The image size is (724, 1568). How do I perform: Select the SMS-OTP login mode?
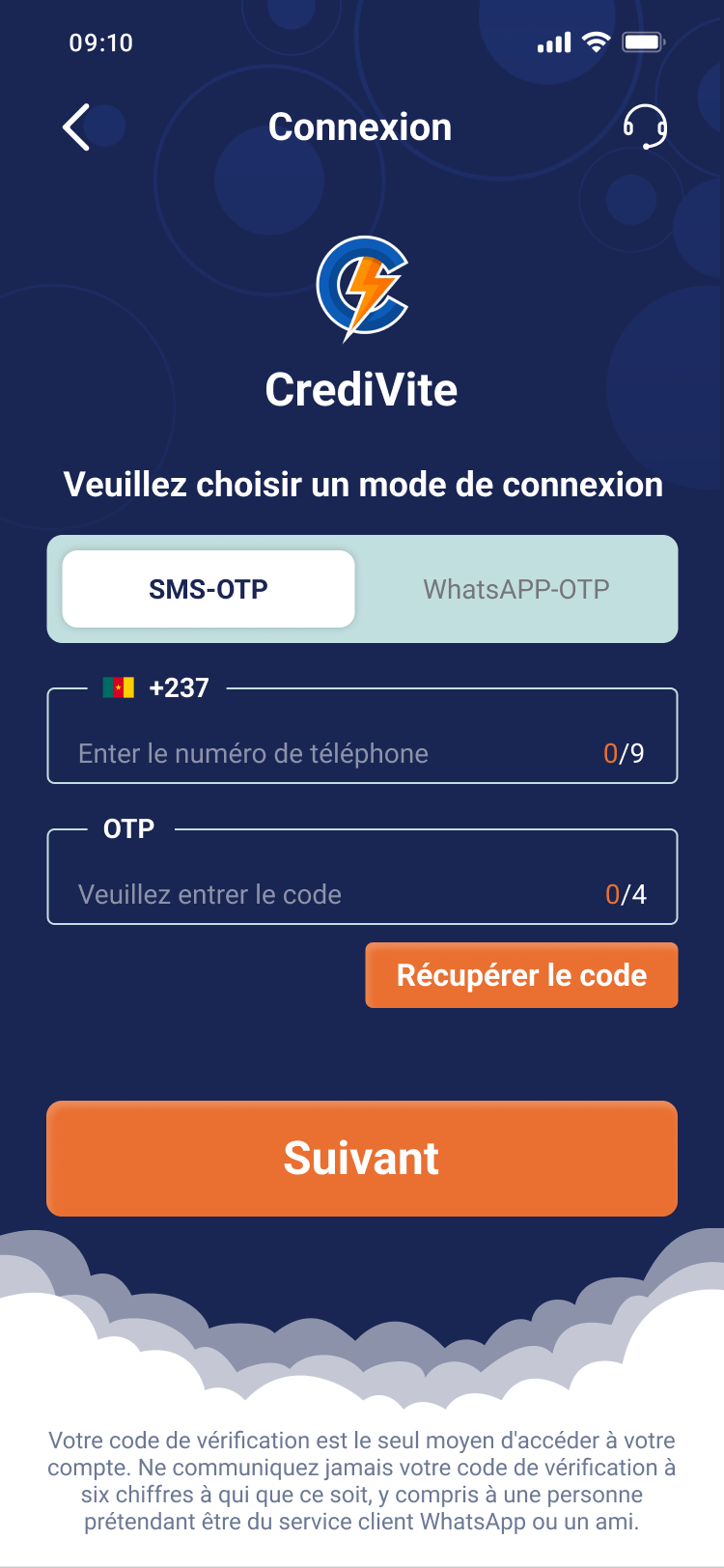pos(209,589)
